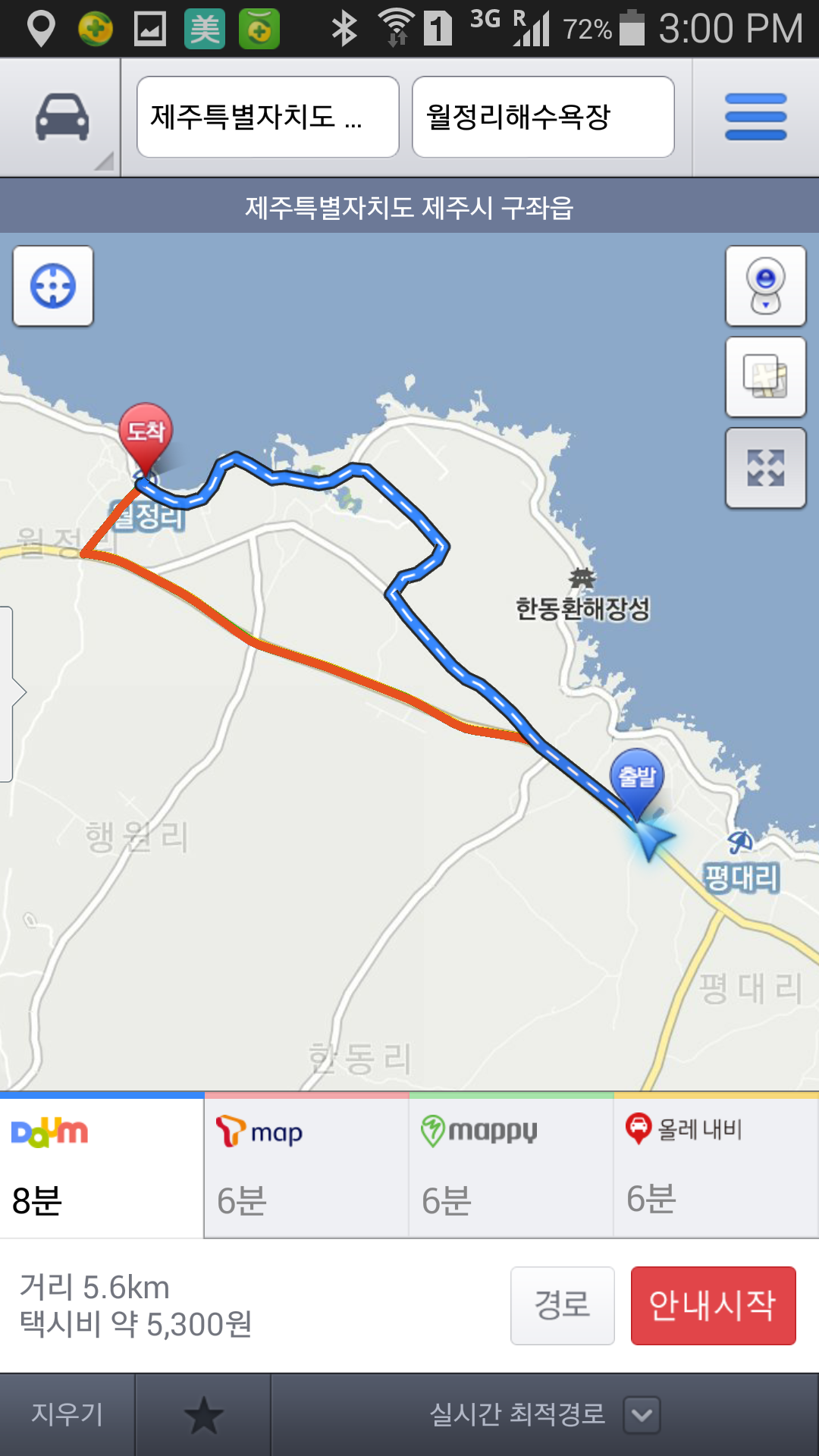Edit the starting point field 제주특별자치도
The height and width of the screenshot is (1456, 819).
tap(268, 118)
